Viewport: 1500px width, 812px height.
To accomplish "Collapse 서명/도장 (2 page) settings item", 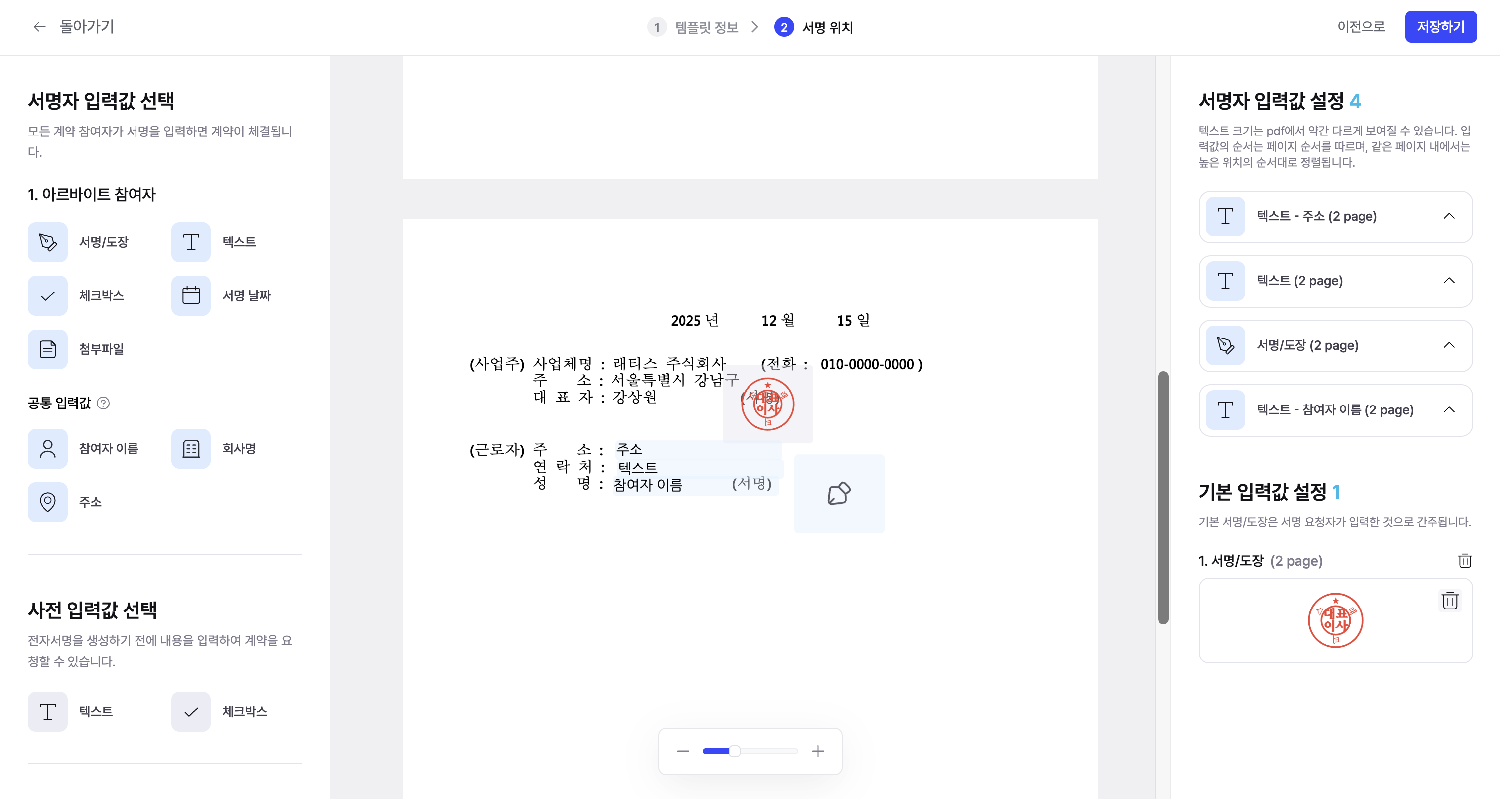I will [x=1449, y=346].
